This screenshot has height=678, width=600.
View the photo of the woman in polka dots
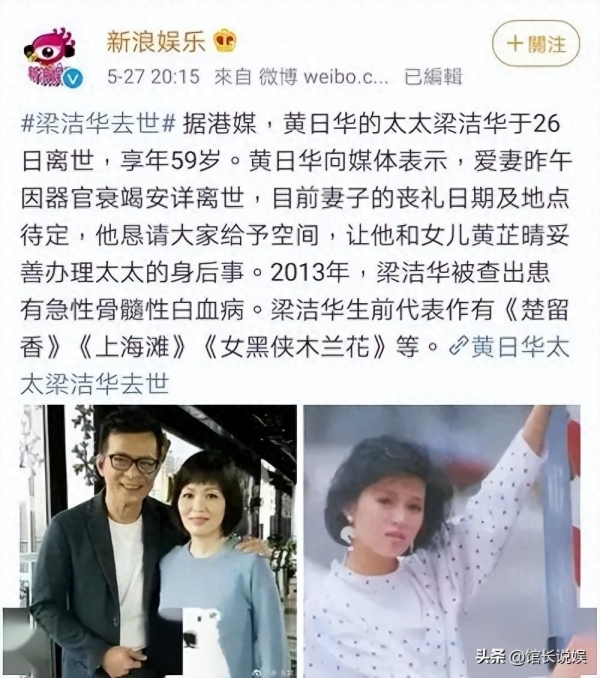(x=441, y=540)
